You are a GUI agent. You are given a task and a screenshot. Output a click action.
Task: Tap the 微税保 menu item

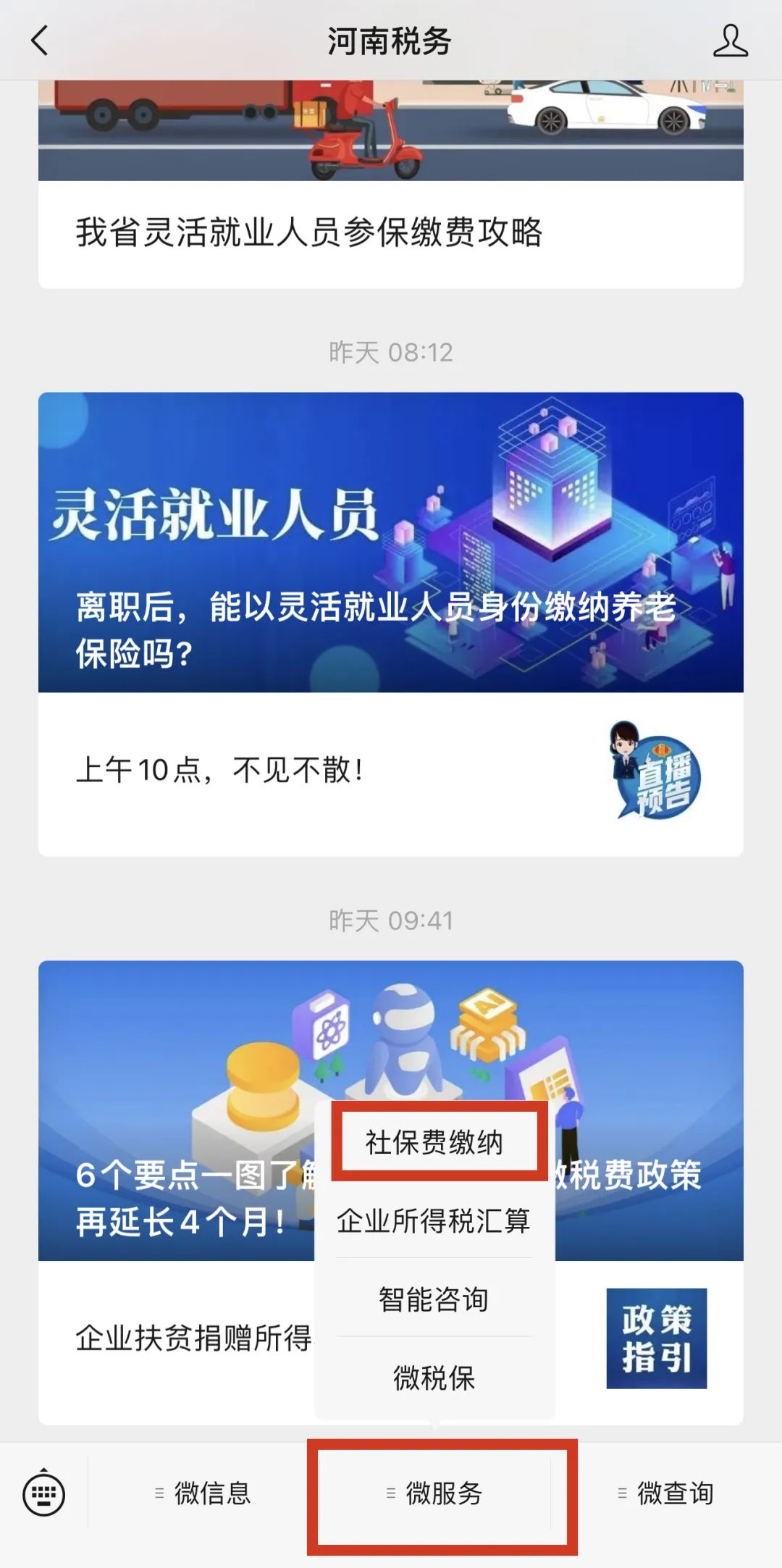[x=434, y=1378]
